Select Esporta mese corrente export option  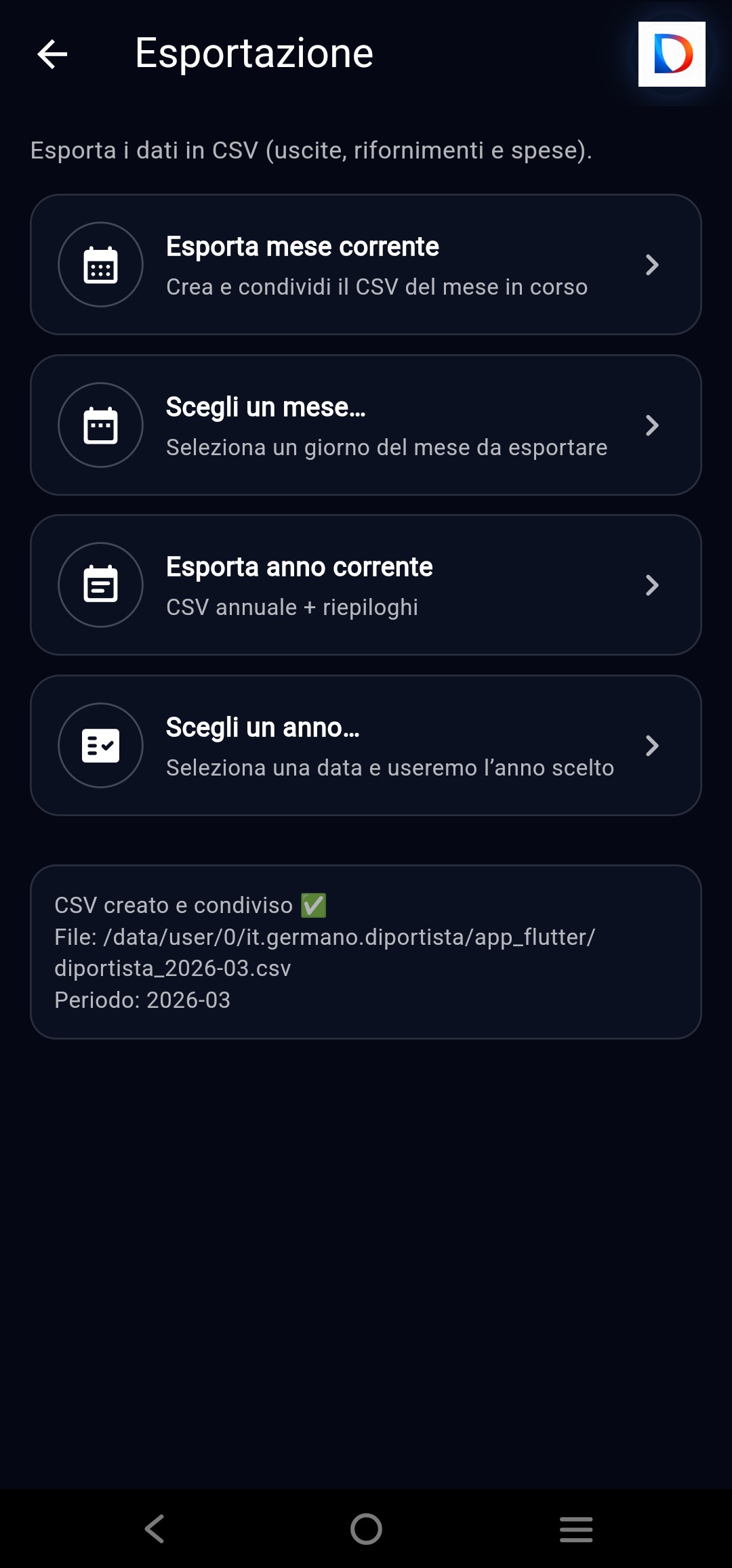(366, 264)
